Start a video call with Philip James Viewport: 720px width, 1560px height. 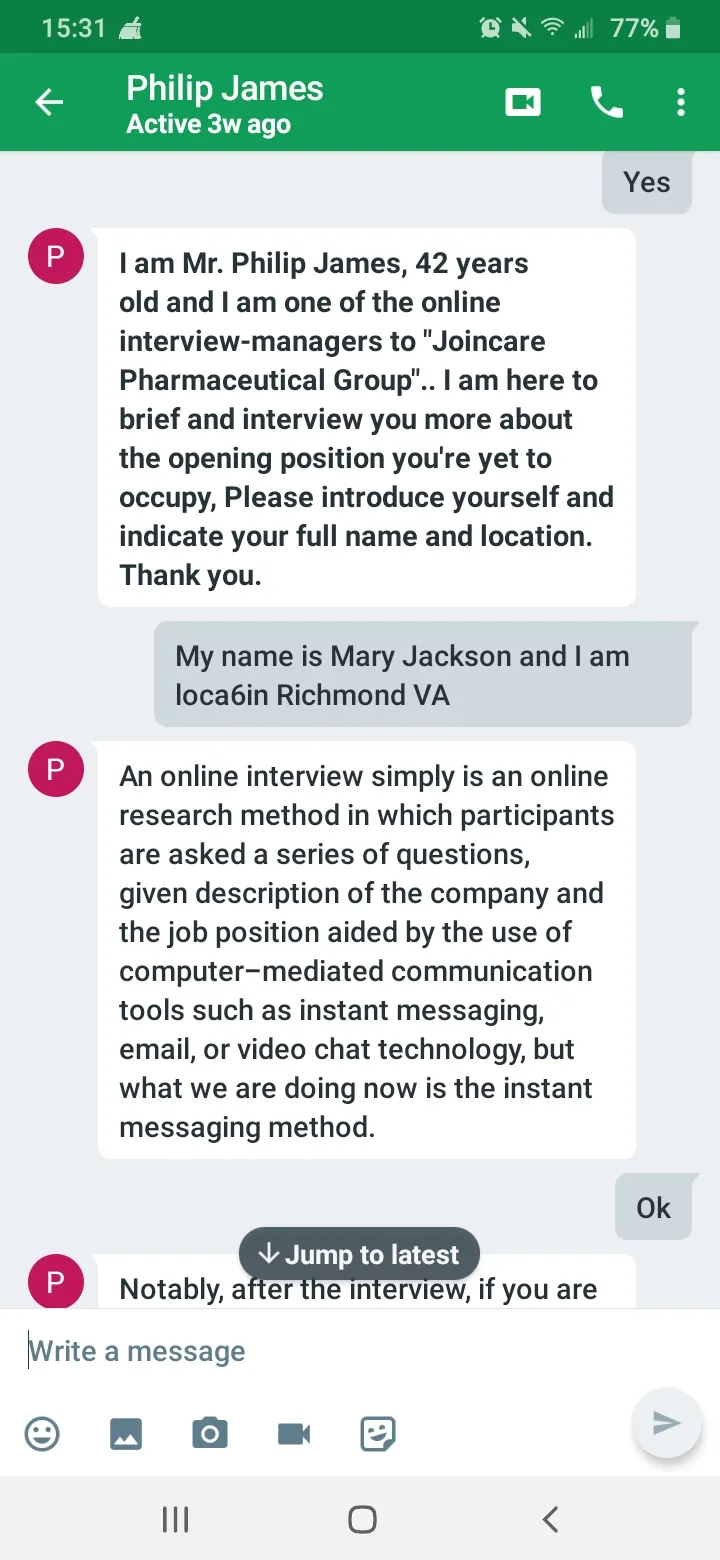[x=523, y=102]
